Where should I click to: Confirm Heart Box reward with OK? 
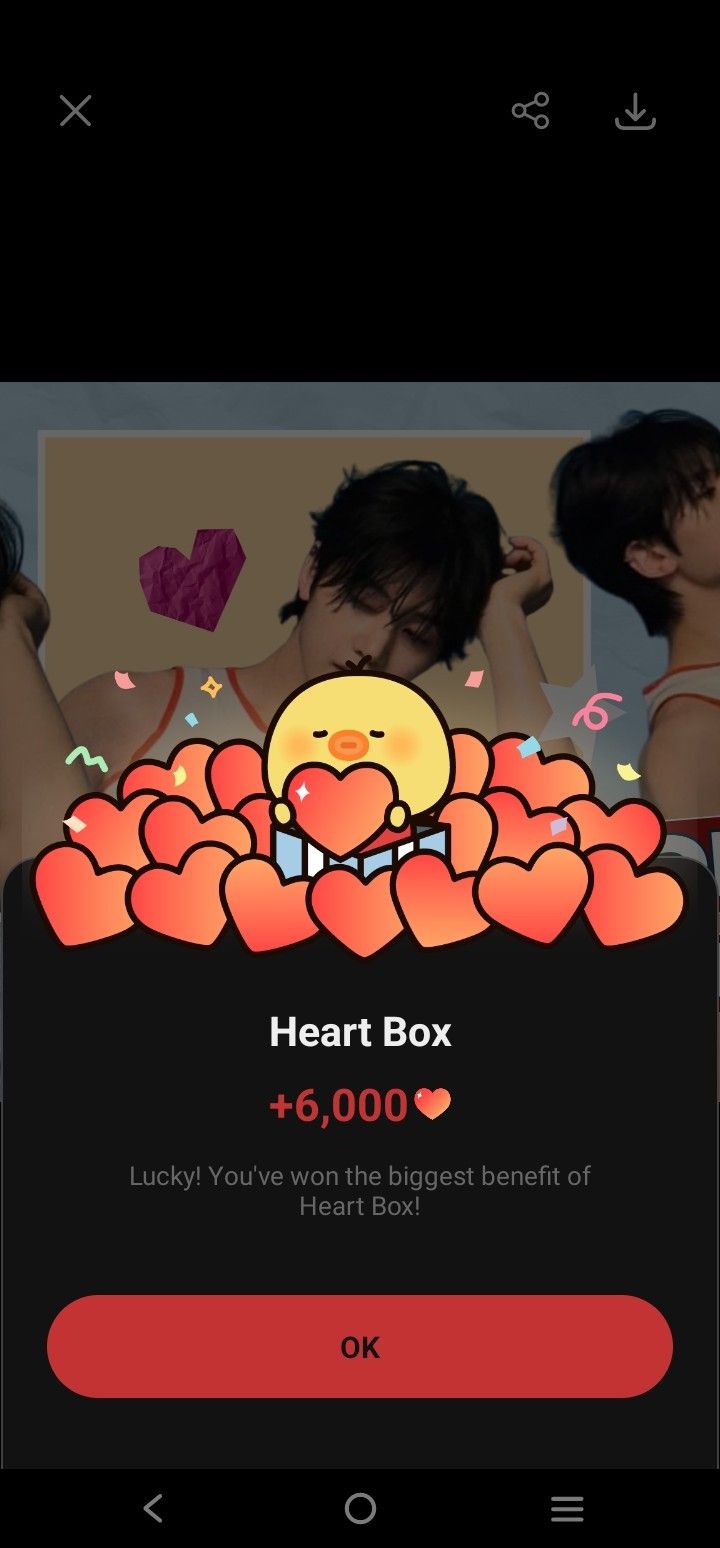pyautogui.click(x=360, y=1347)
